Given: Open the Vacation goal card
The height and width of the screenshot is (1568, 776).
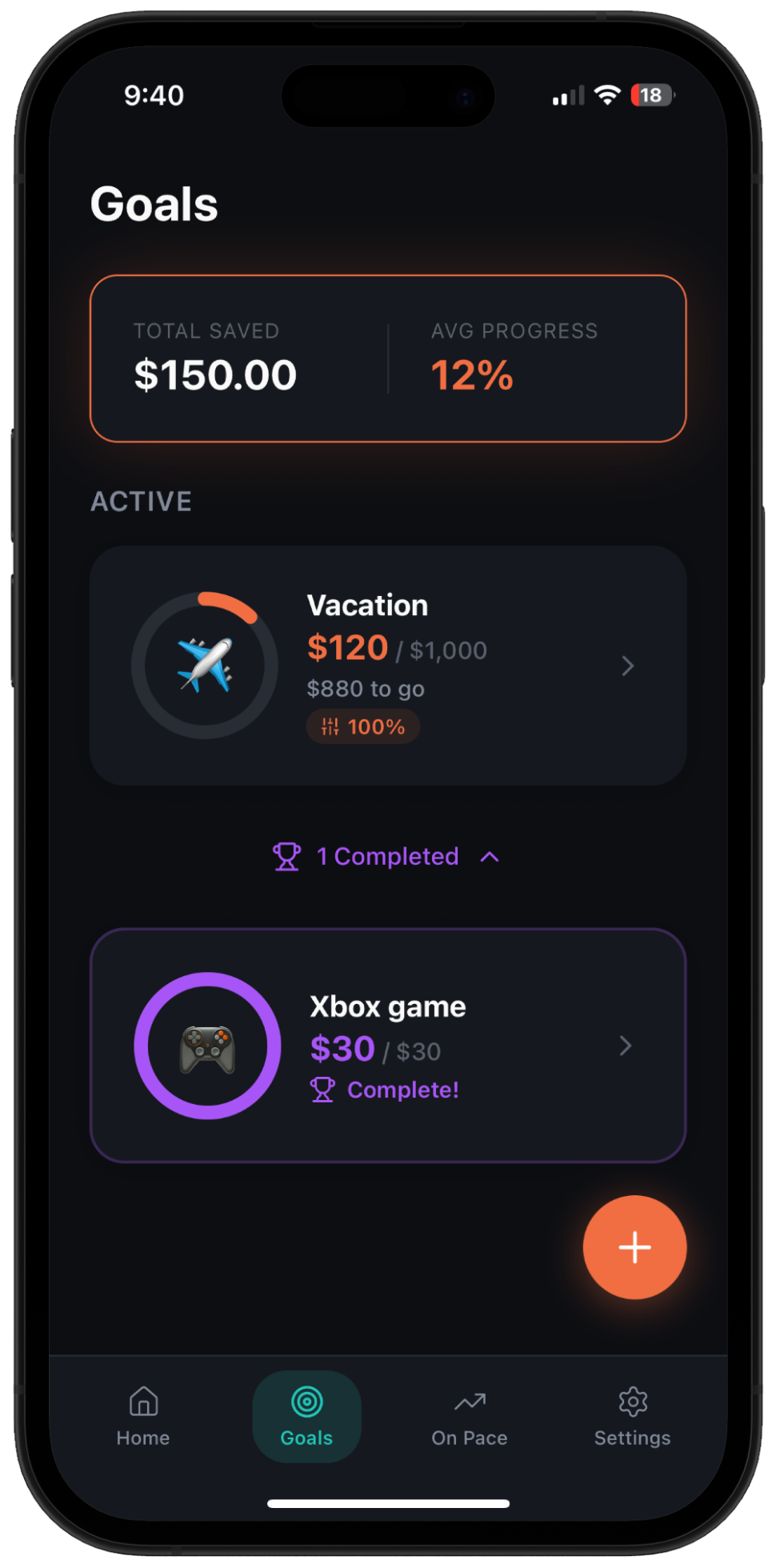Looking at the screenshot, I should tap(388, 665).
